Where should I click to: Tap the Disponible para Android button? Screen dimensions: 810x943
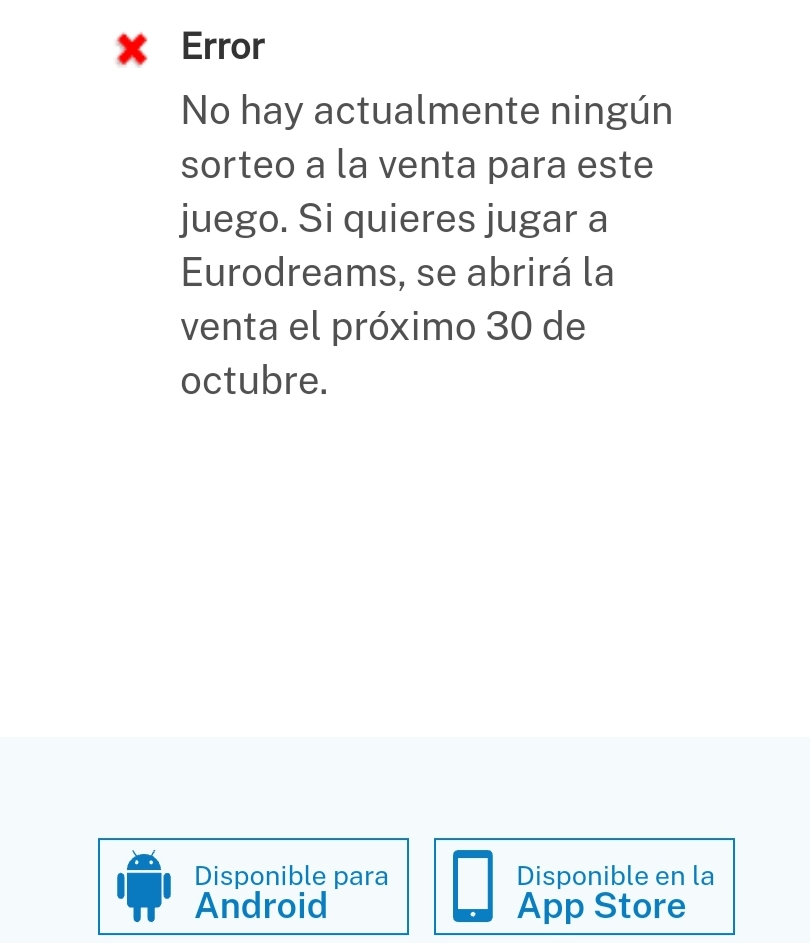point(253,886)
